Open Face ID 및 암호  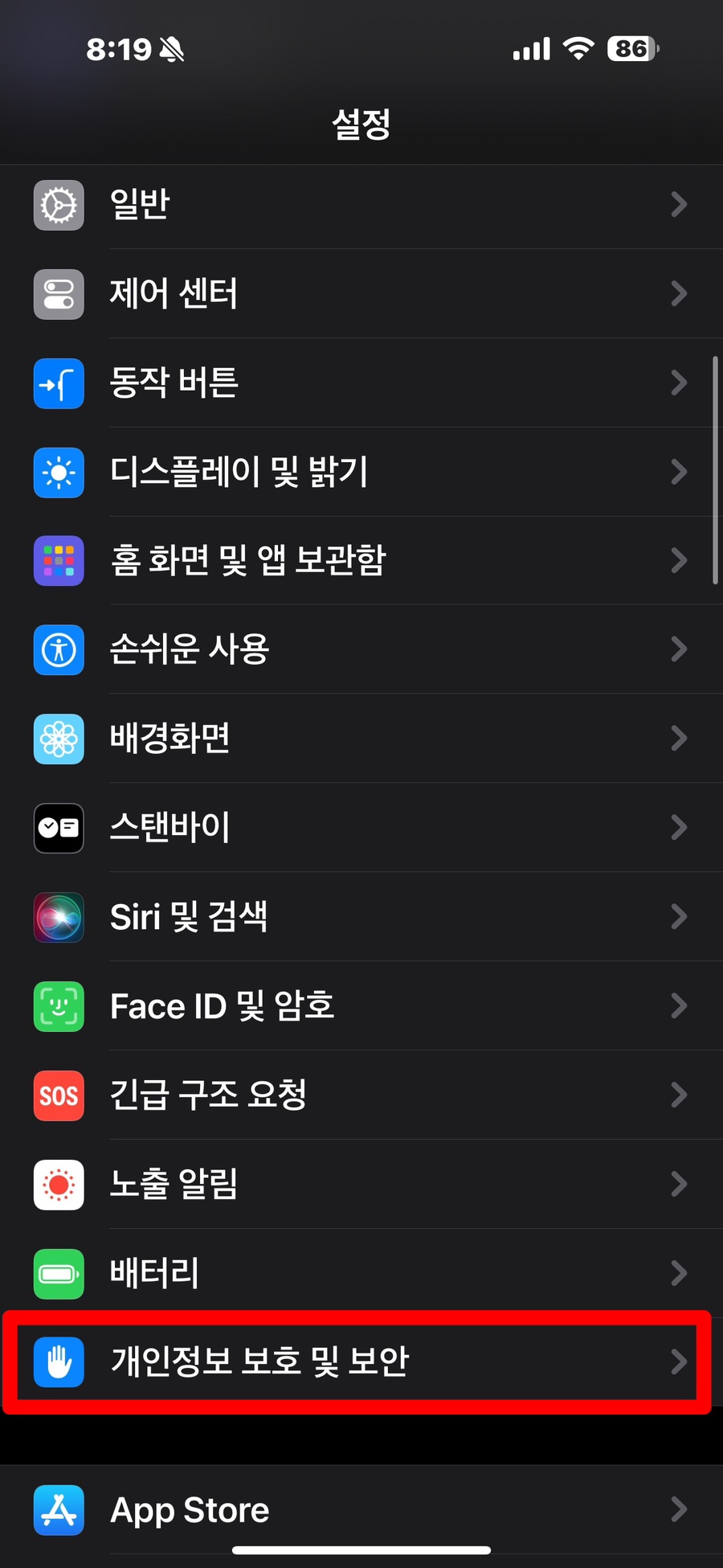(x=361, y=1006)
